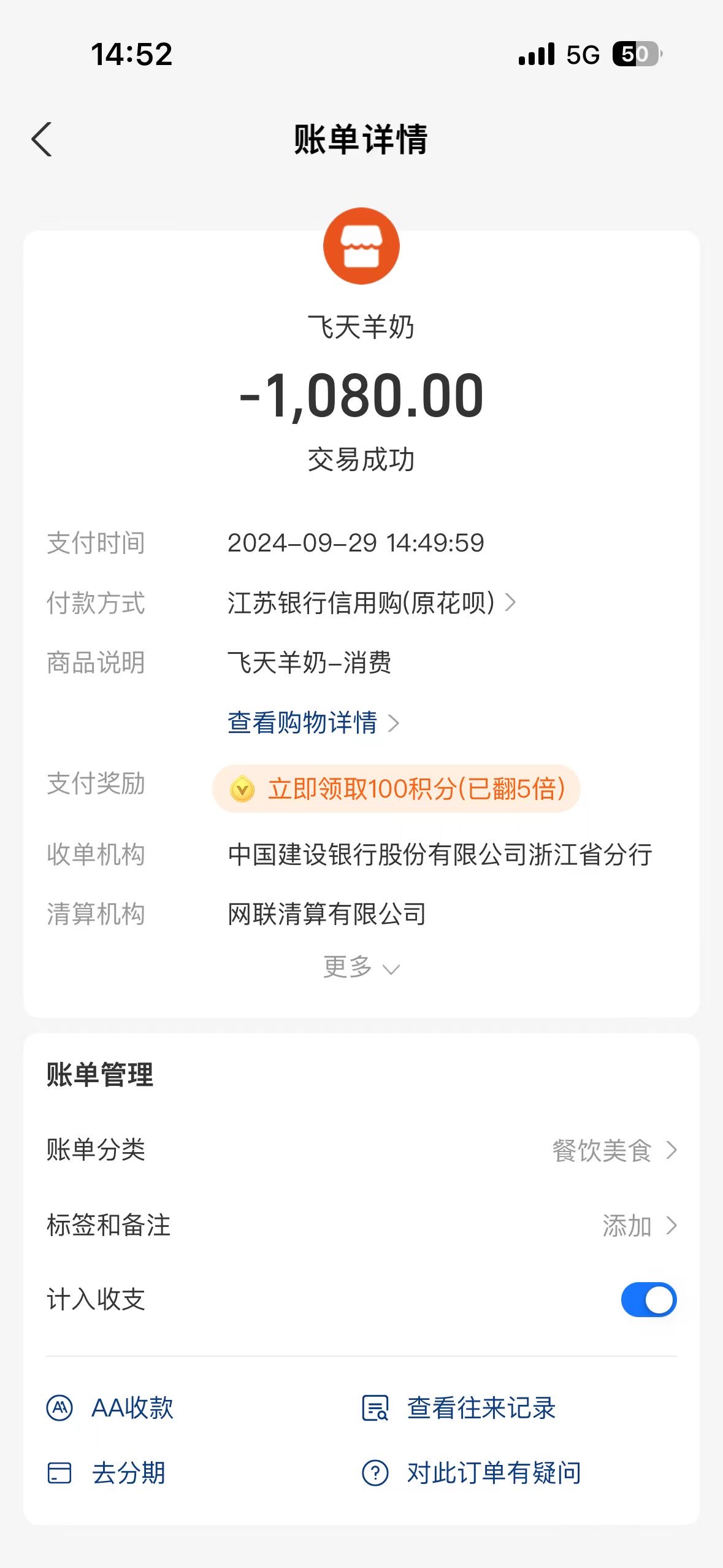Expand 更多 transaction details
Viewport: 723px width, 1568px height.
(x=361, y=967)
